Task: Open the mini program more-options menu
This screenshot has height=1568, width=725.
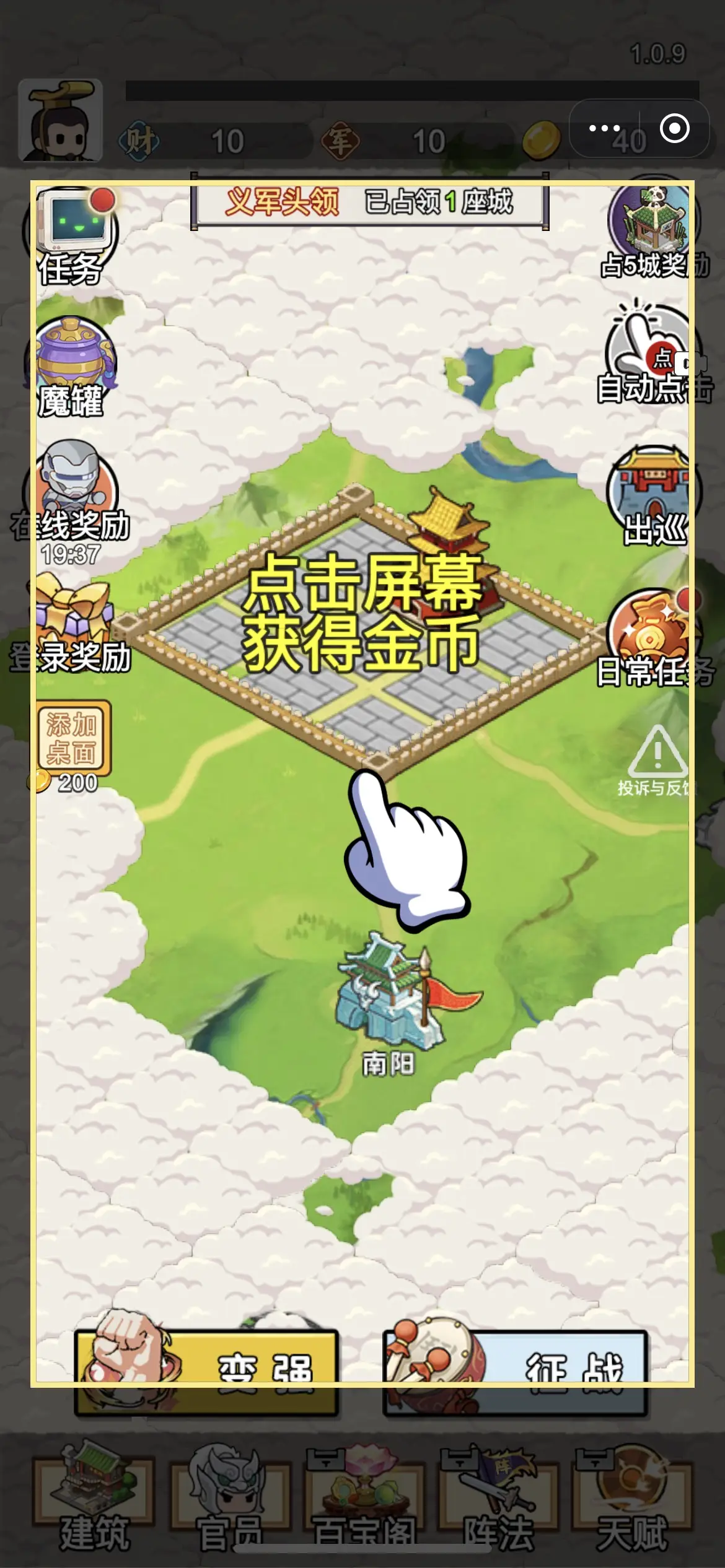Action: click(x=604, y=129)
